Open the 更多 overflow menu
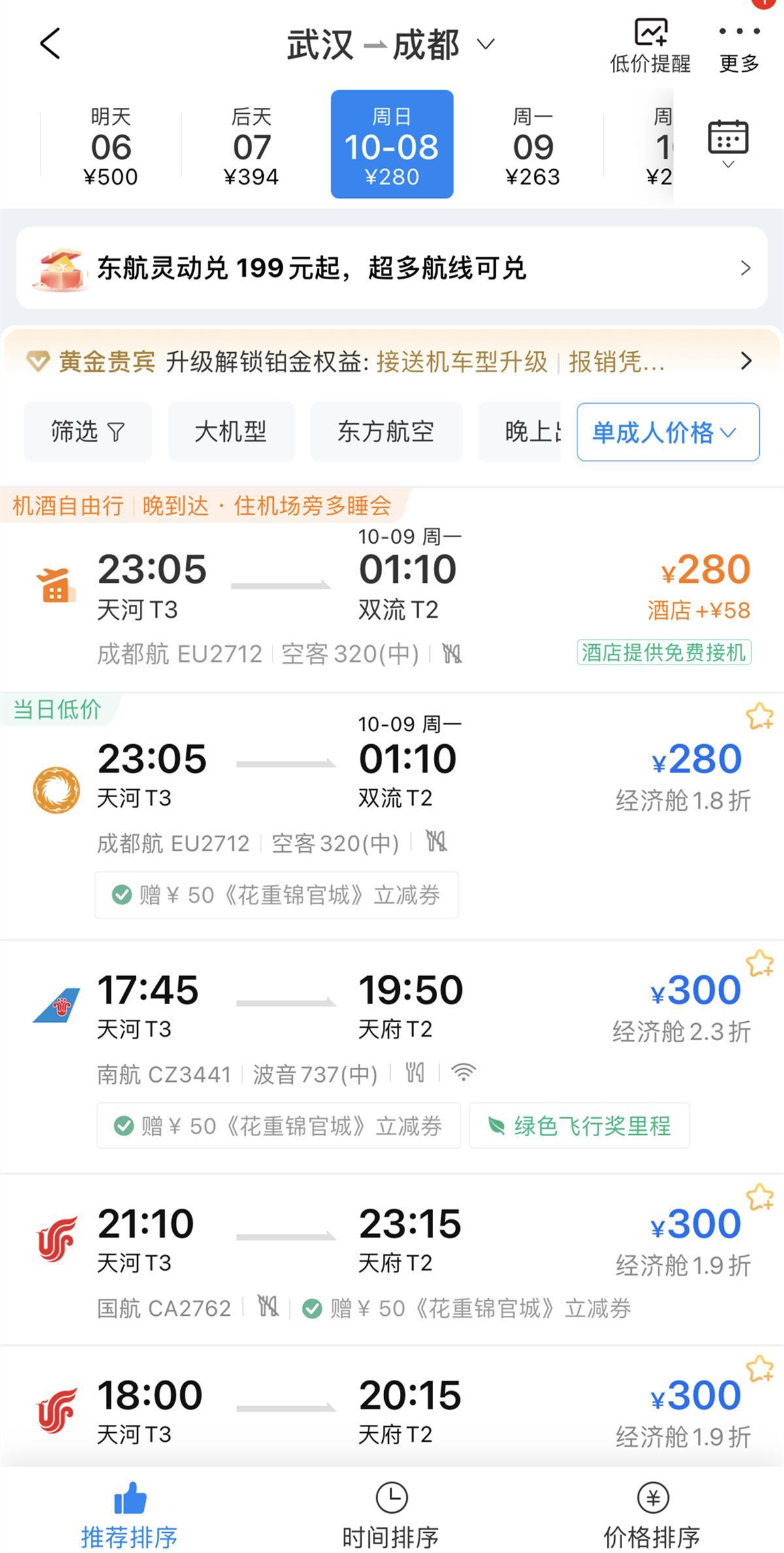This screenshot has width=784, height=1553. pyautogui.click(x=739, y=46)
